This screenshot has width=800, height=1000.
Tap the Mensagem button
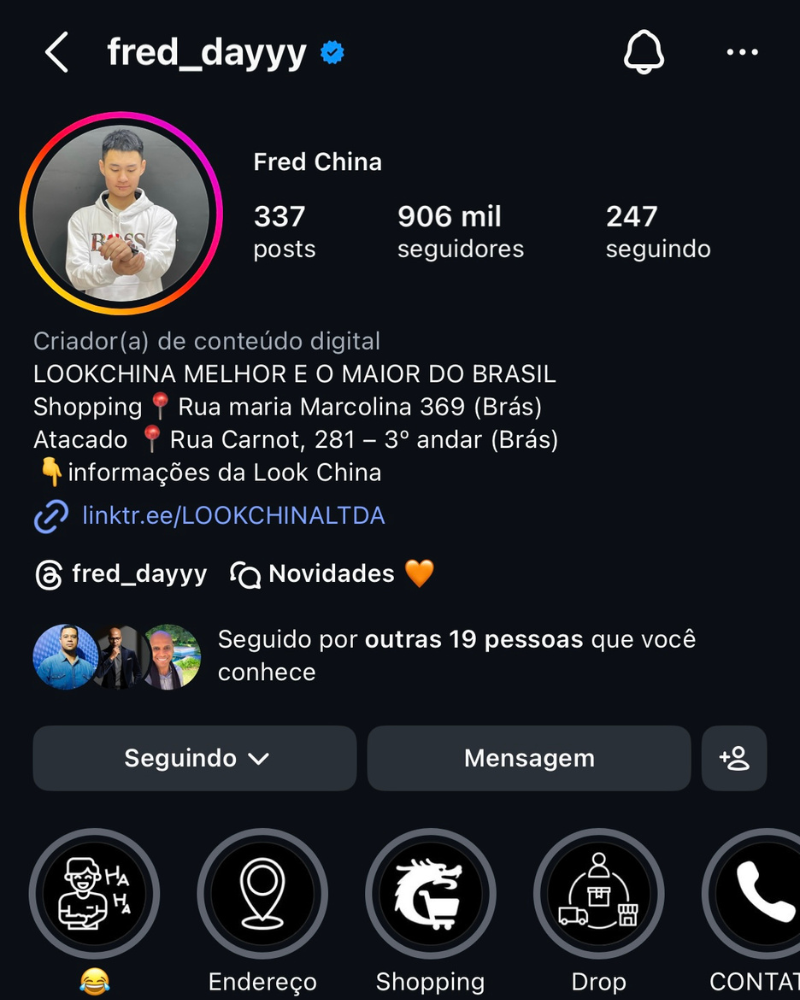529,758
